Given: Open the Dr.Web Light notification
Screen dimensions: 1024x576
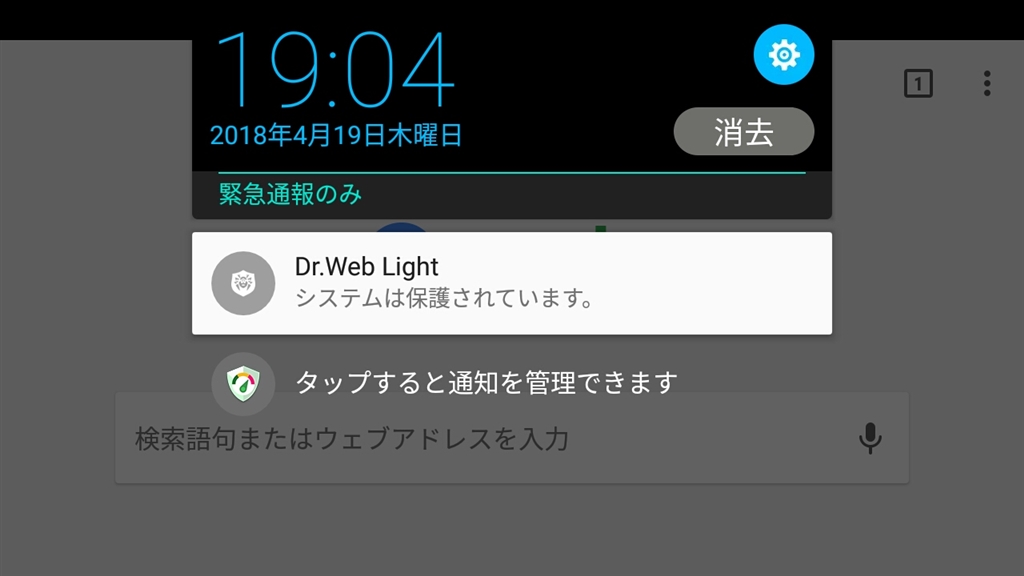Looking at the screenshot, I should (511, 283).
